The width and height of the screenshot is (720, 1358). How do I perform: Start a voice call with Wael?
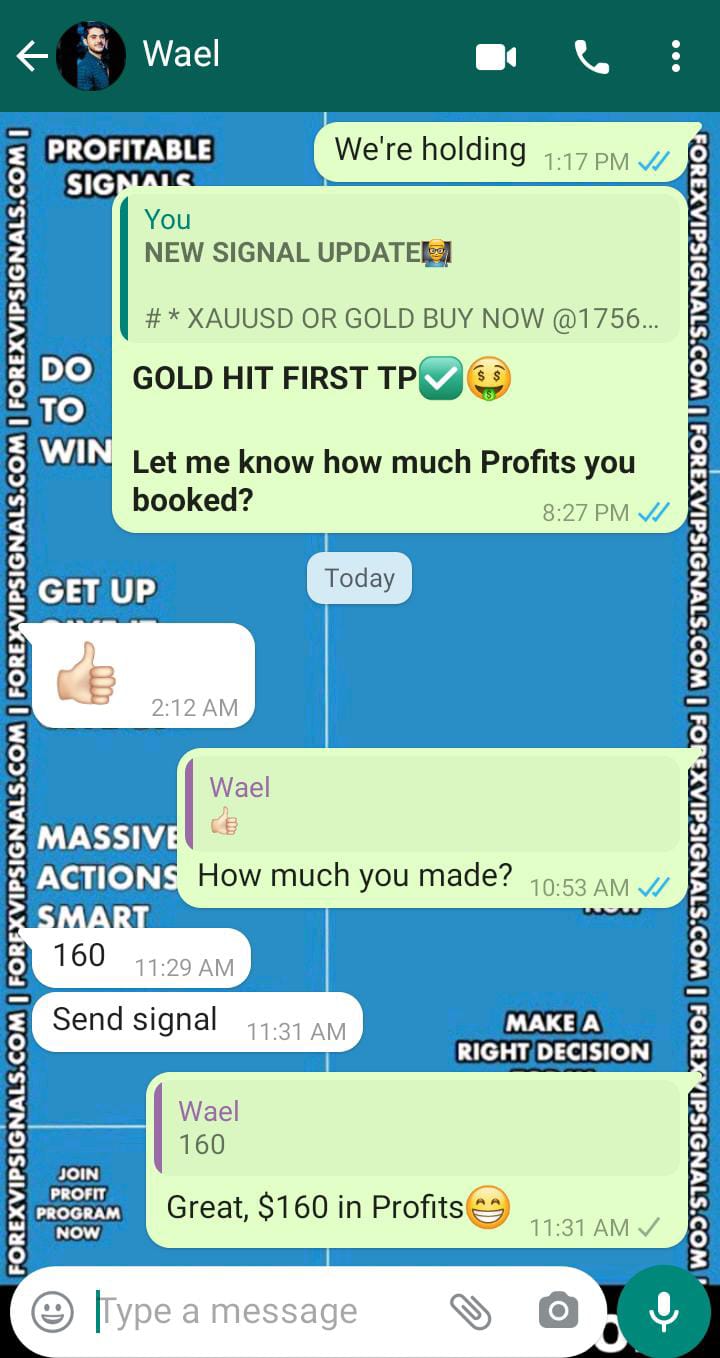point(592,57)
